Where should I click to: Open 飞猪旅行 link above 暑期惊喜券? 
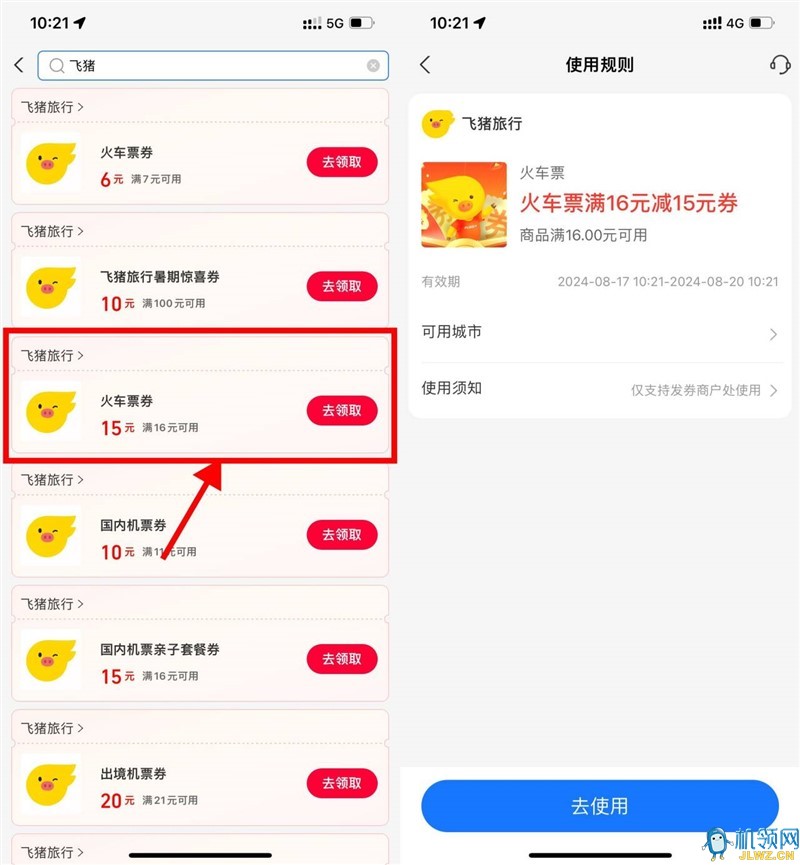[x=52, y=231]
